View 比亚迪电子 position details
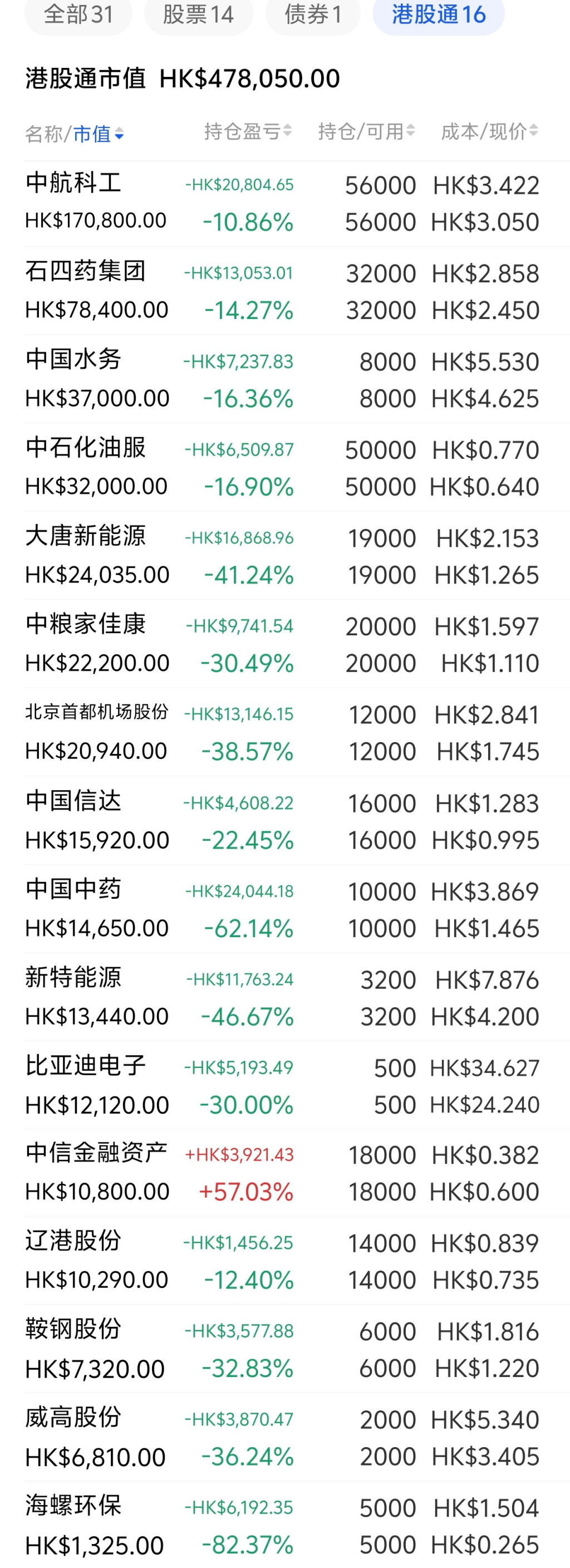This screenshot has height=1568, width=570. pos(297,1085)
